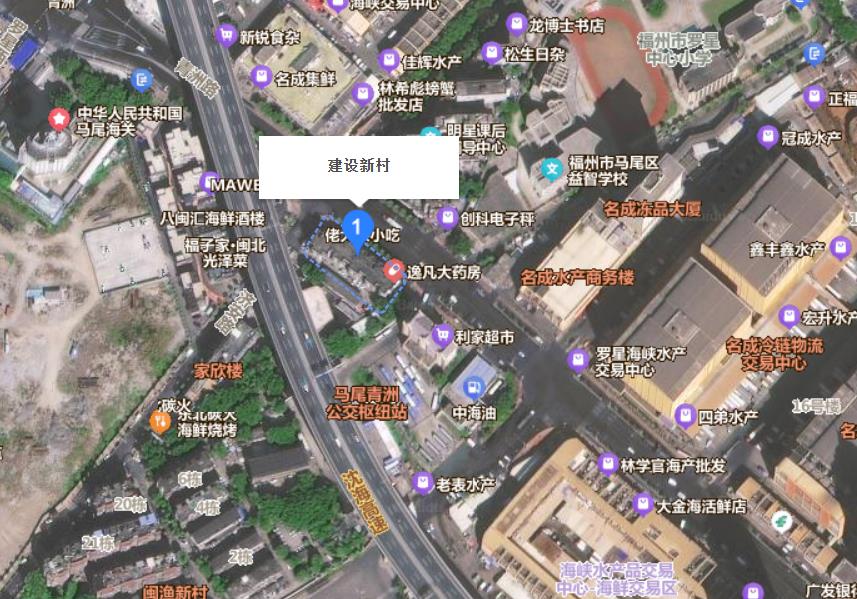This screenshot has height=599, width=857.
Task: Select the 逸凡大药房 pharmacy marker
Action: pos(395,271)
